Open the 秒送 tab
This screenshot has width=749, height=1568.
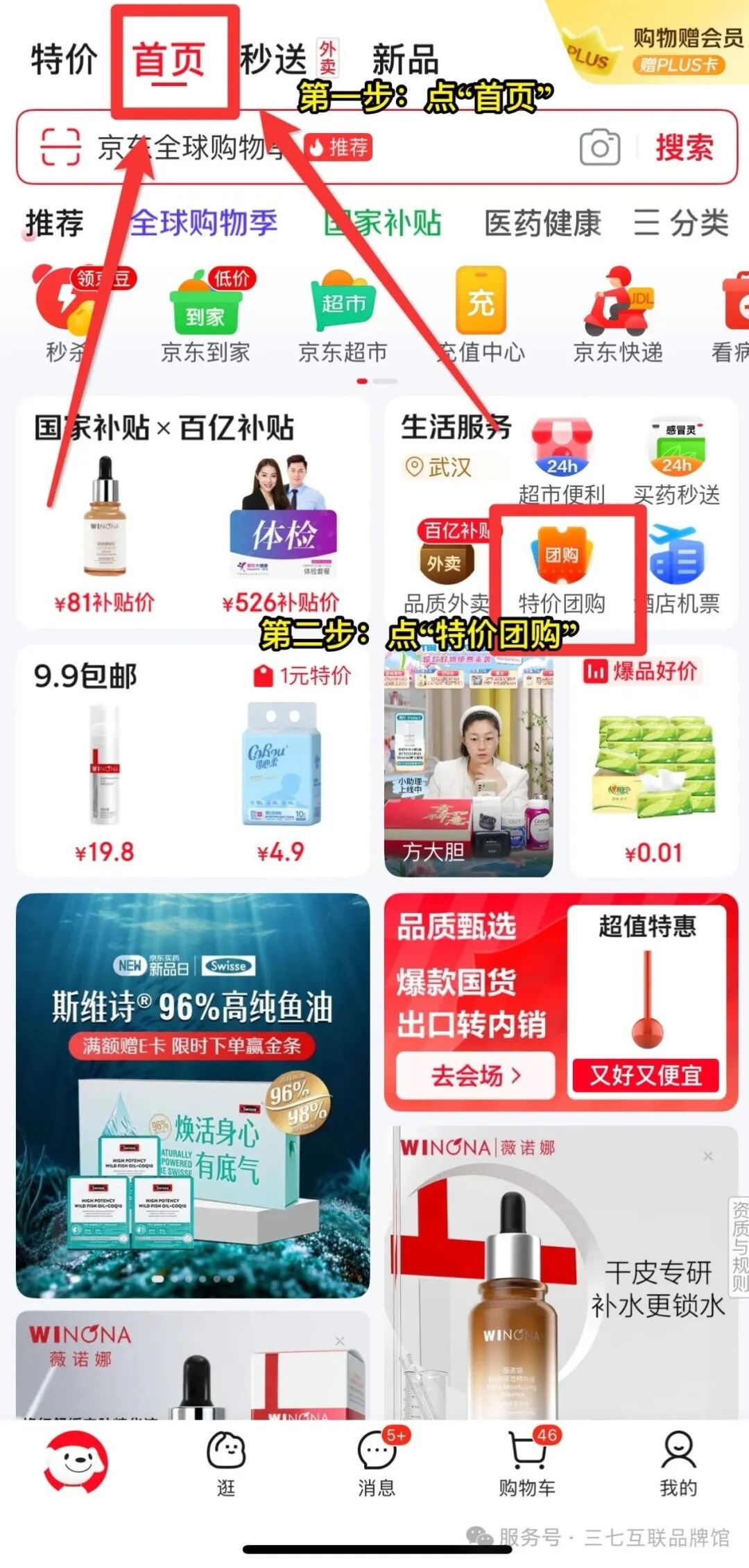pos(275,59)
